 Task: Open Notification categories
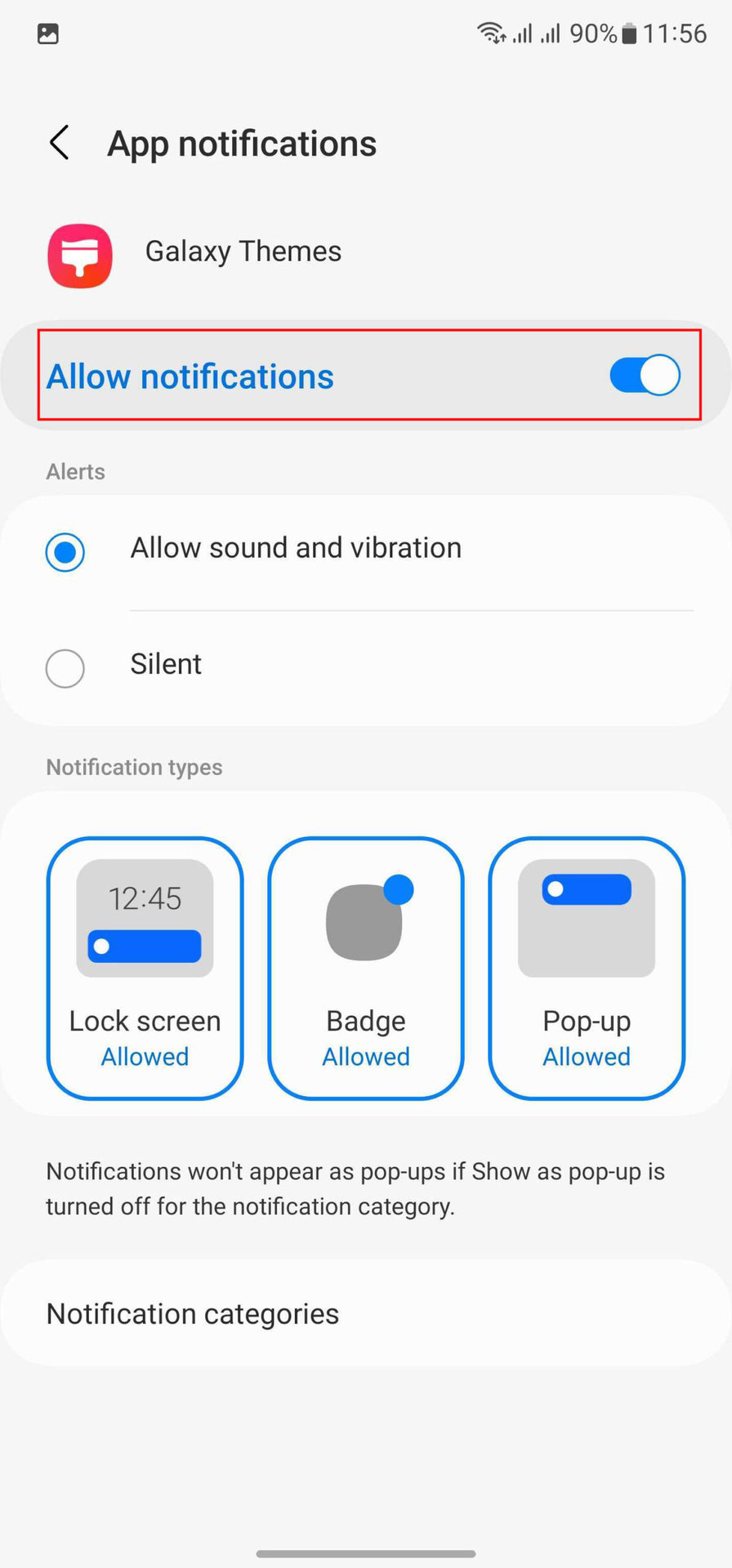tap(366, 1313)
